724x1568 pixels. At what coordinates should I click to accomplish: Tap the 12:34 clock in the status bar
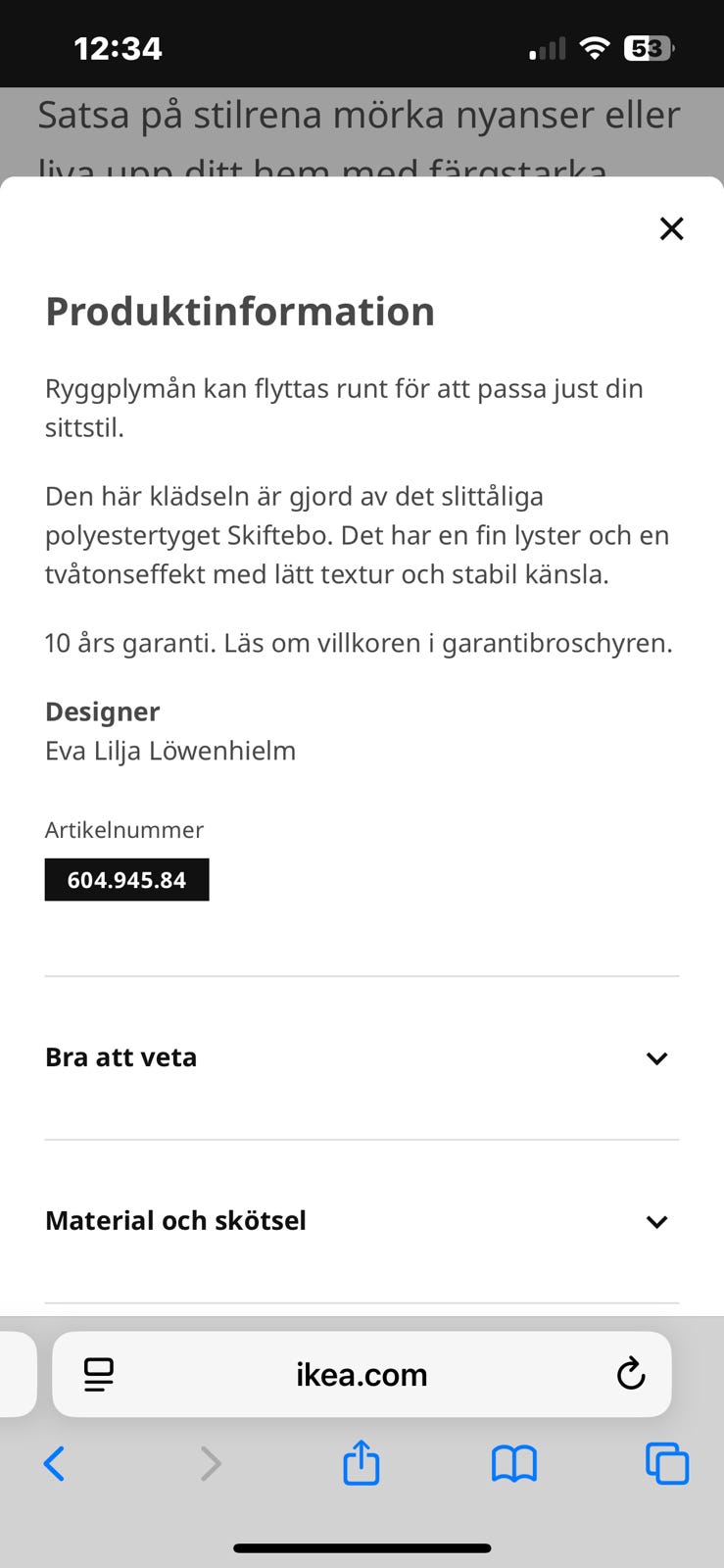(118, 46)
